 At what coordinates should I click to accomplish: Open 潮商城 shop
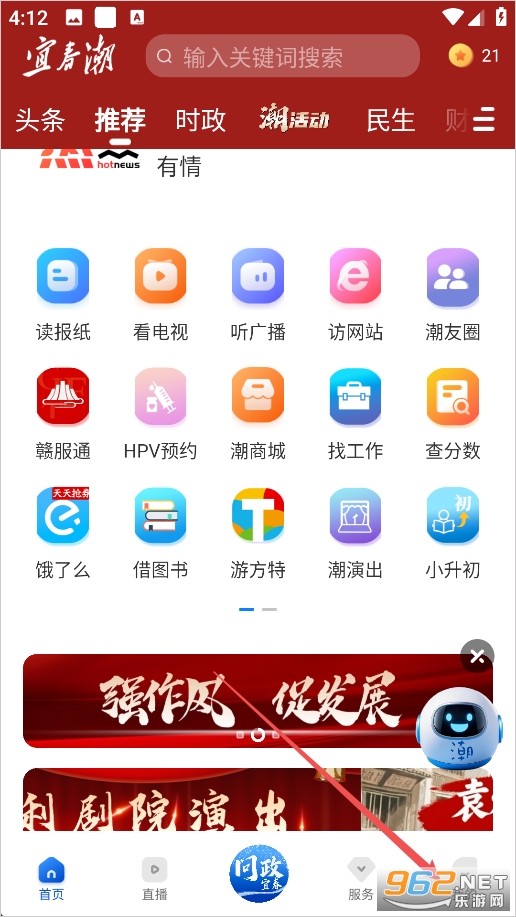point(258,414)
